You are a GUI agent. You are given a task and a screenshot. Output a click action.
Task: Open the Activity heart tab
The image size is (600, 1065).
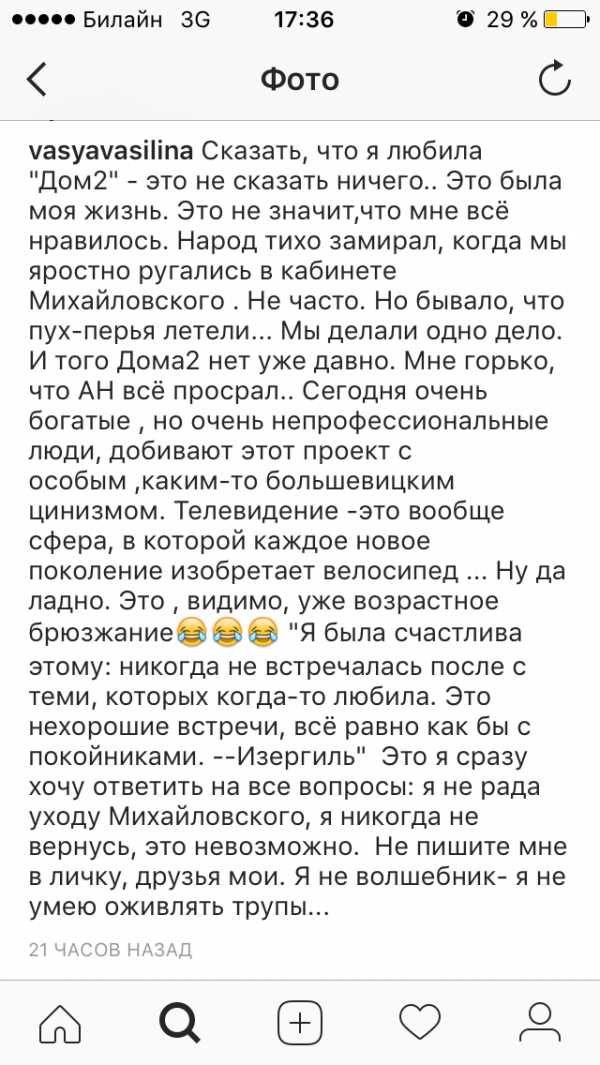(x=420, y=1022)
